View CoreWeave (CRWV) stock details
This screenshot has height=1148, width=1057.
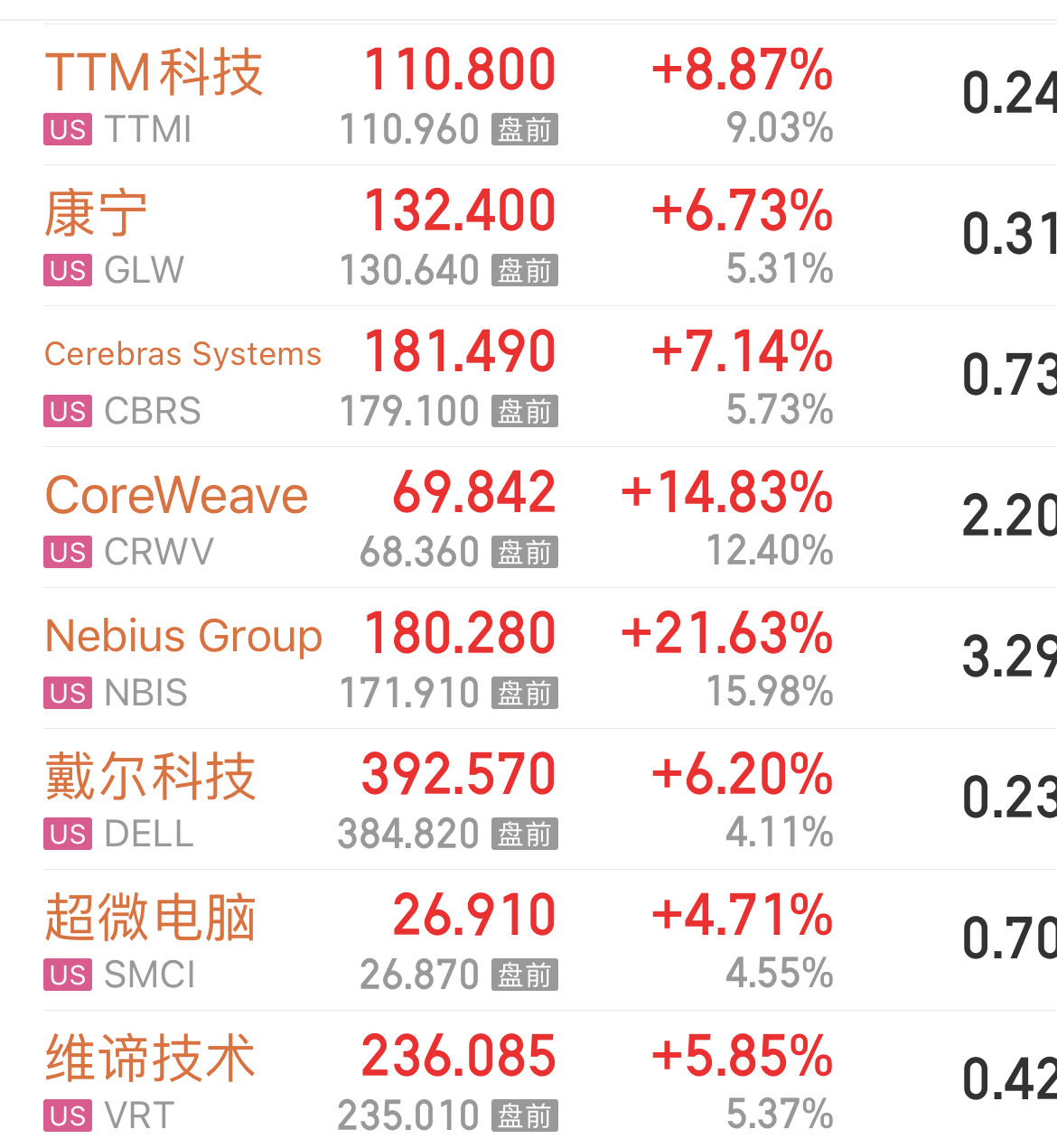point(528,518)
